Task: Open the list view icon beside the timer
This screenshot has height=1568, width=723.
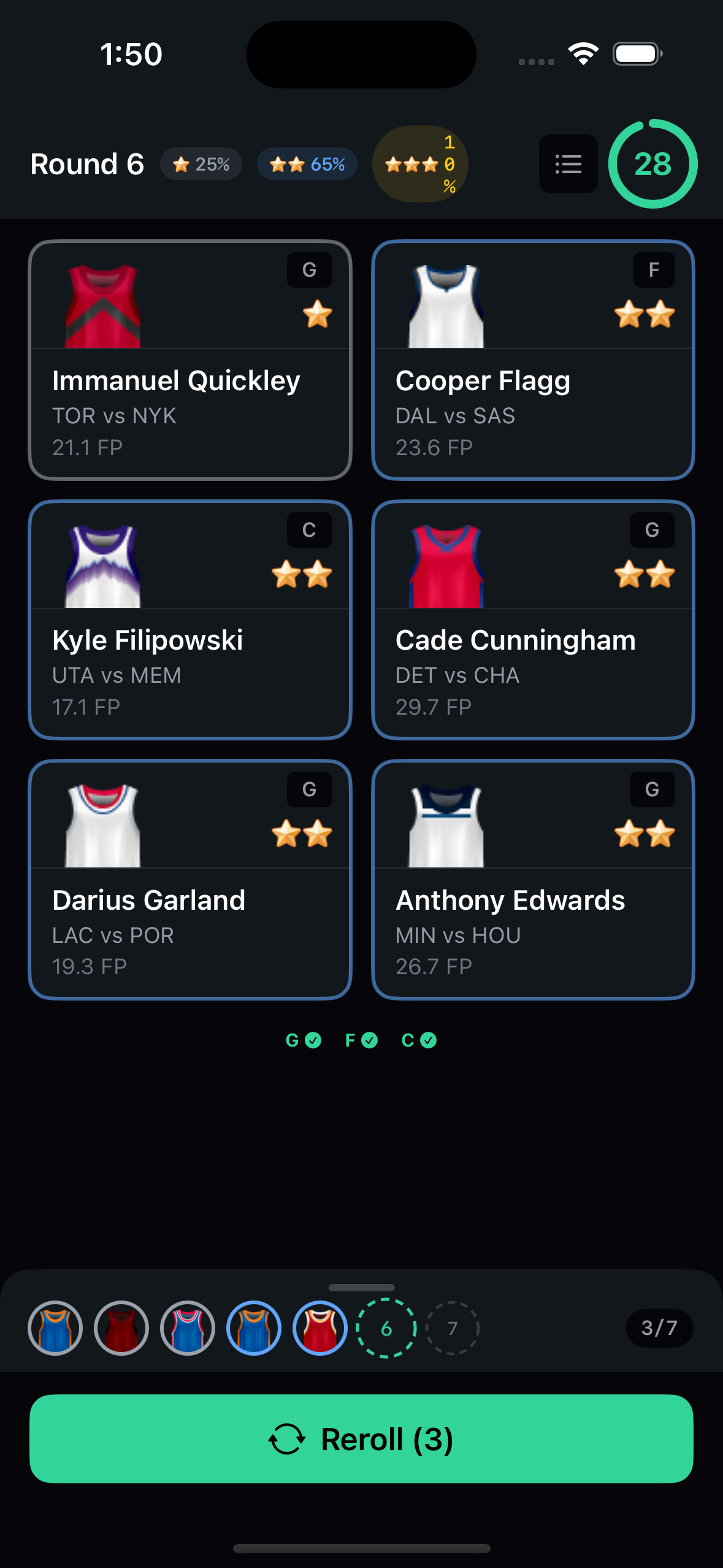Action: 567,164
